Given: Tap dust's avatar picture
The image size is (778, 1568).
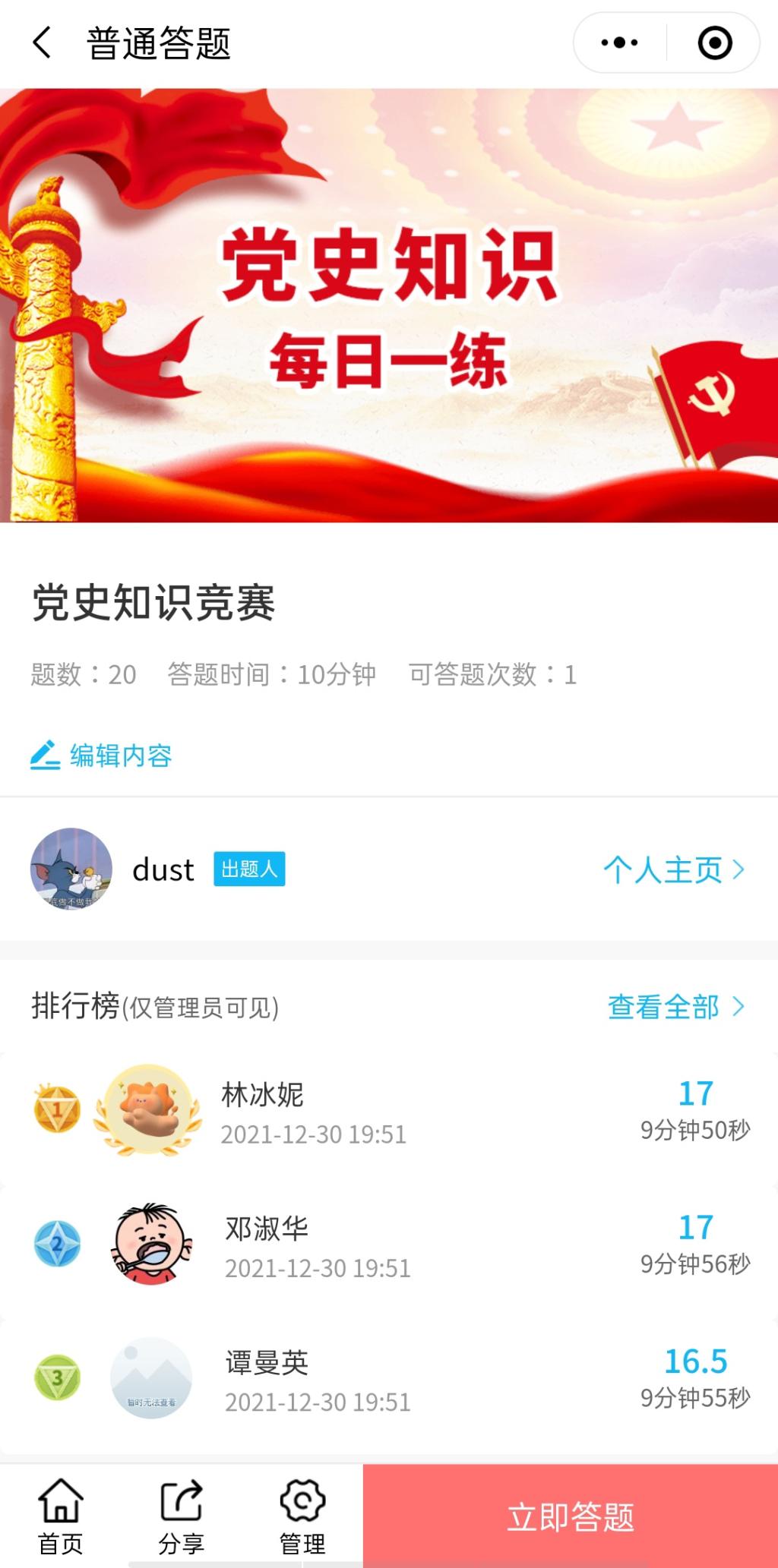Looking at the screenshot, I should click(71, 869).
